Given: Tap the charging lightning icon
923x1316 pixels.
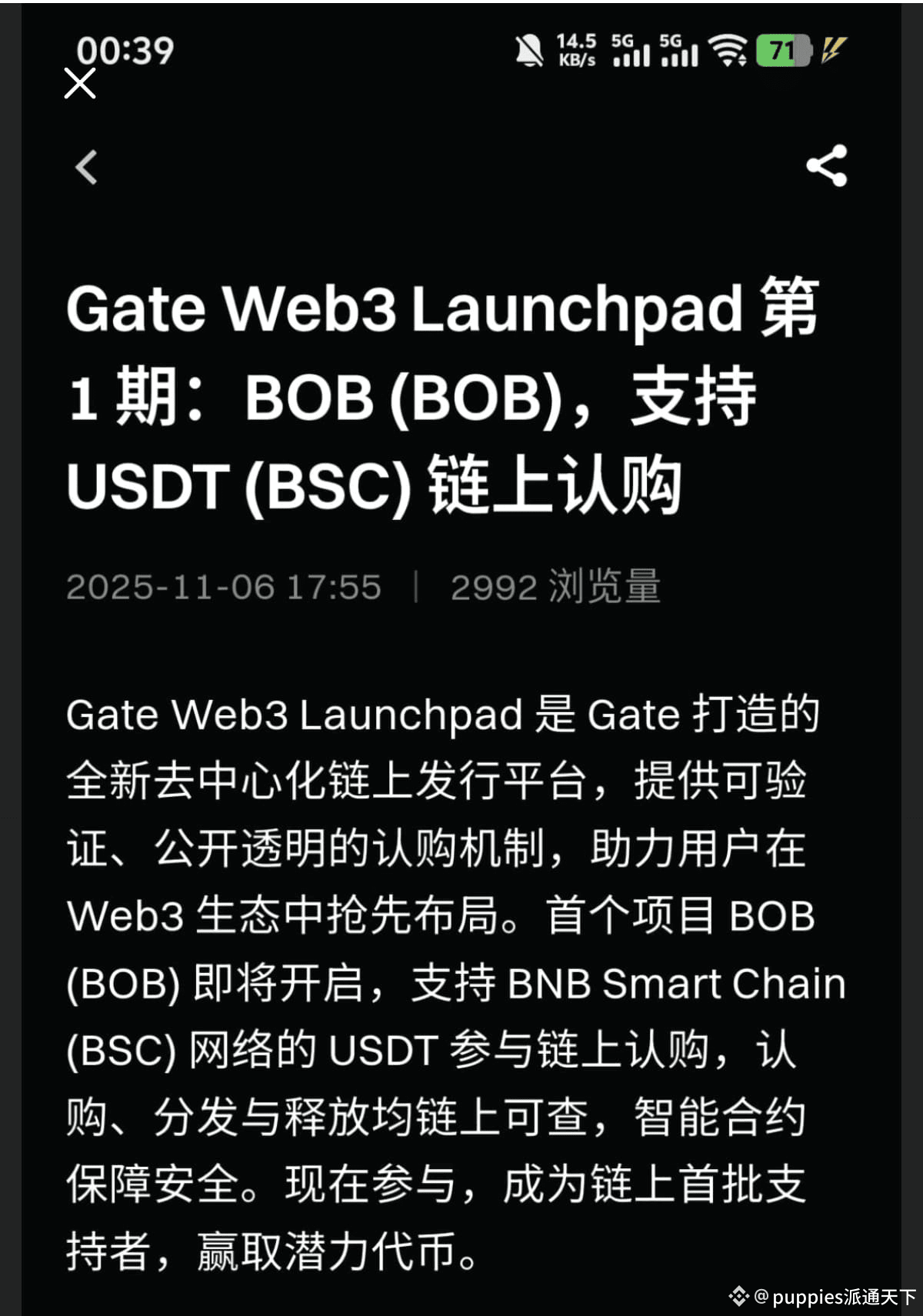Looking at the screenshot, I should tap(835, 51).
